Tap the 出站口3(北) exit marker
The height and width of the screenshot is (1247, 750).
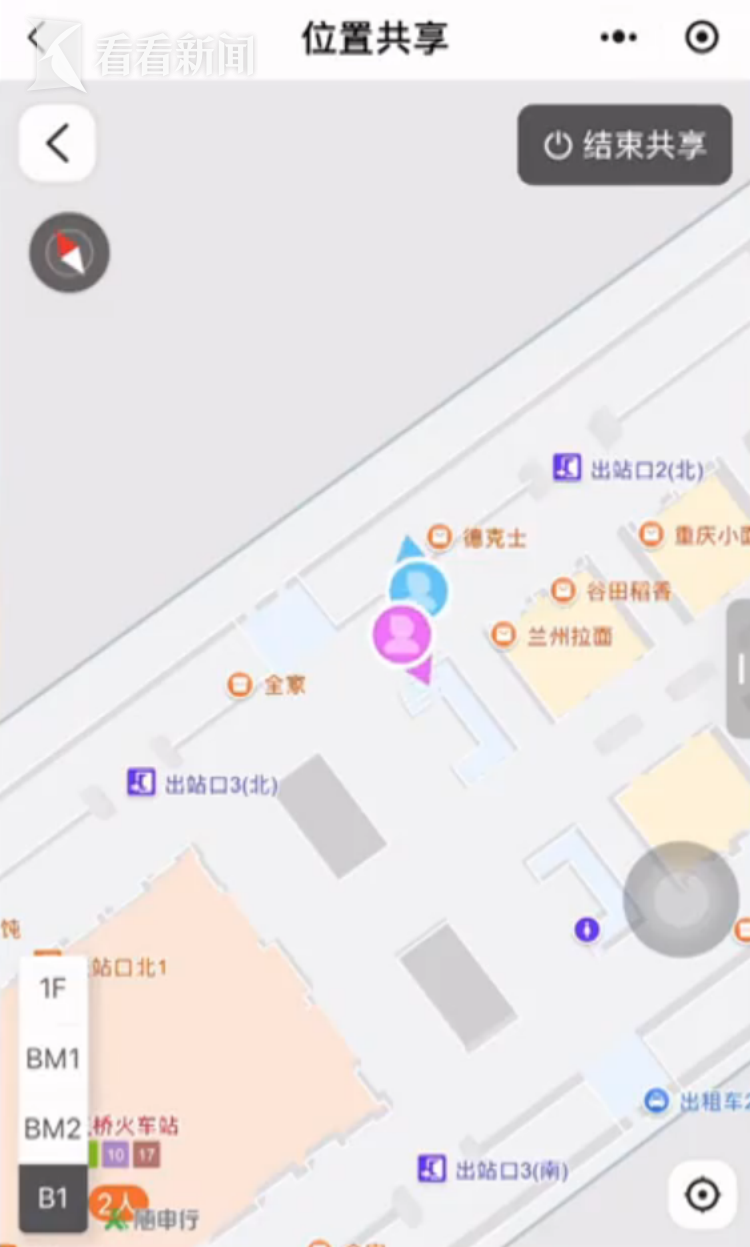click(x=141, y=782)
